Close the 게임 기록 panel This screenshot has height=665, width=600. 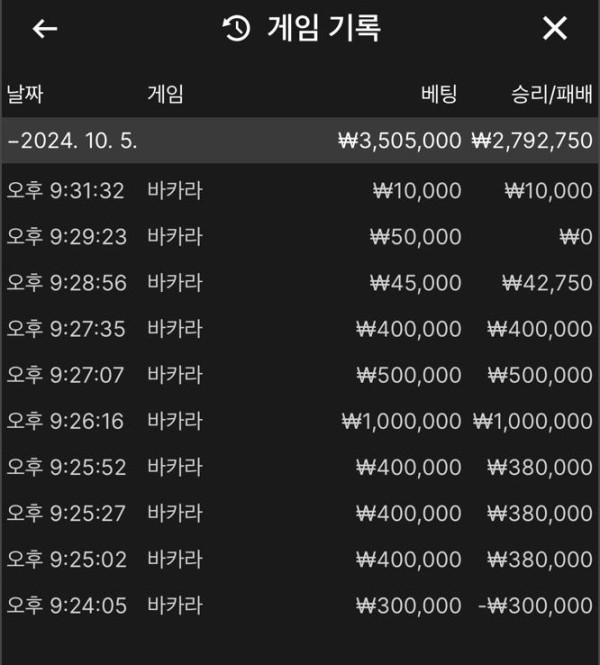[554, 29]
